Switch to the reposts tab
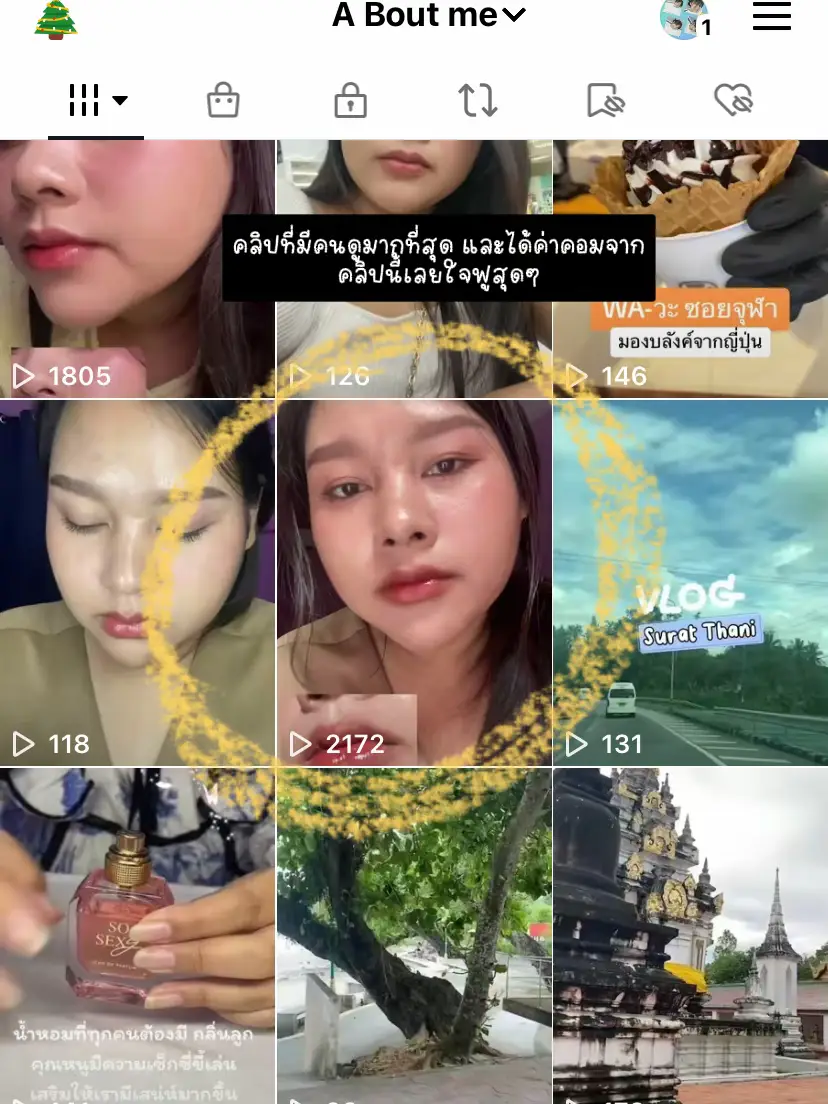The height and width of the screenshot is (1104, 828). 478,100
